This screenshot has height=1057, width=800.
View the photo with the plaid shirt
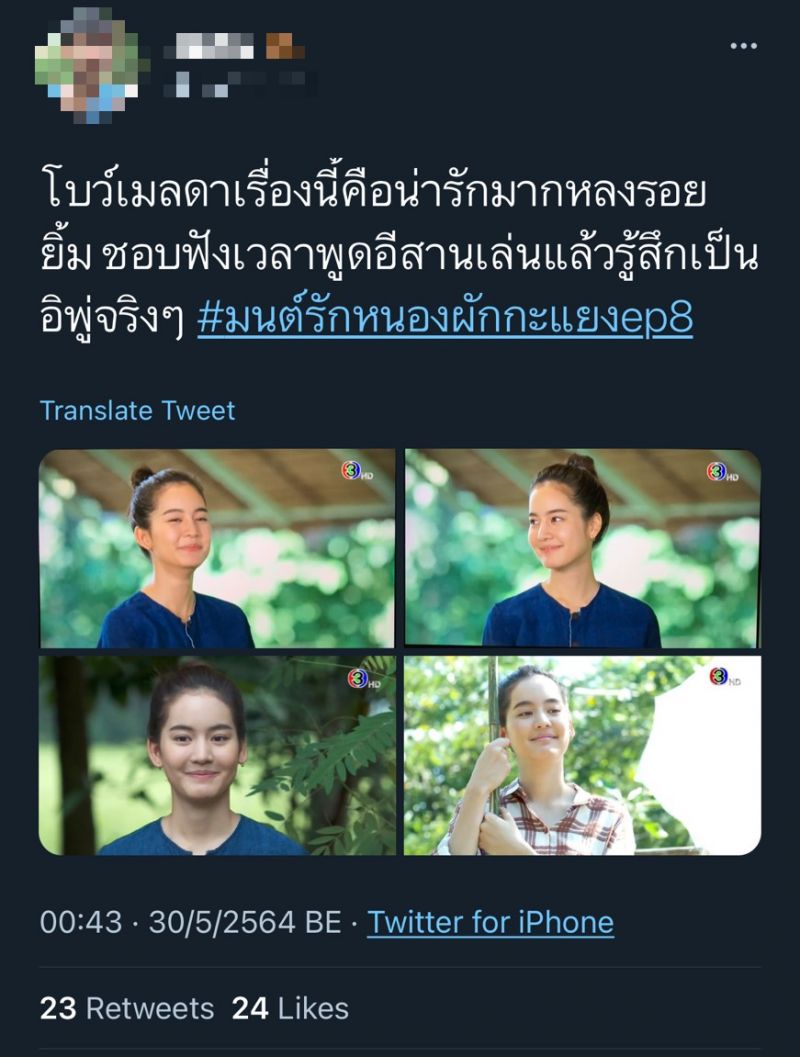[582, 755]
